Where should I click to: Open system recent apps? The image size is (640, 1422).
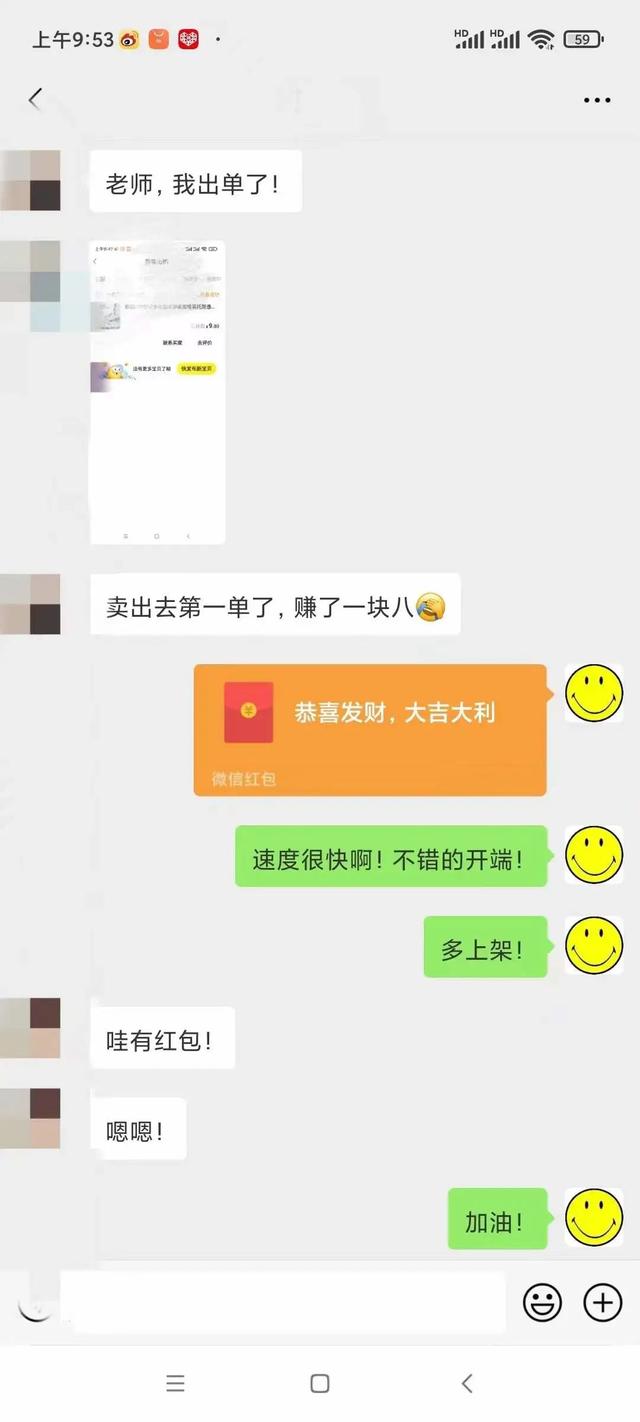pos(176,1383)
